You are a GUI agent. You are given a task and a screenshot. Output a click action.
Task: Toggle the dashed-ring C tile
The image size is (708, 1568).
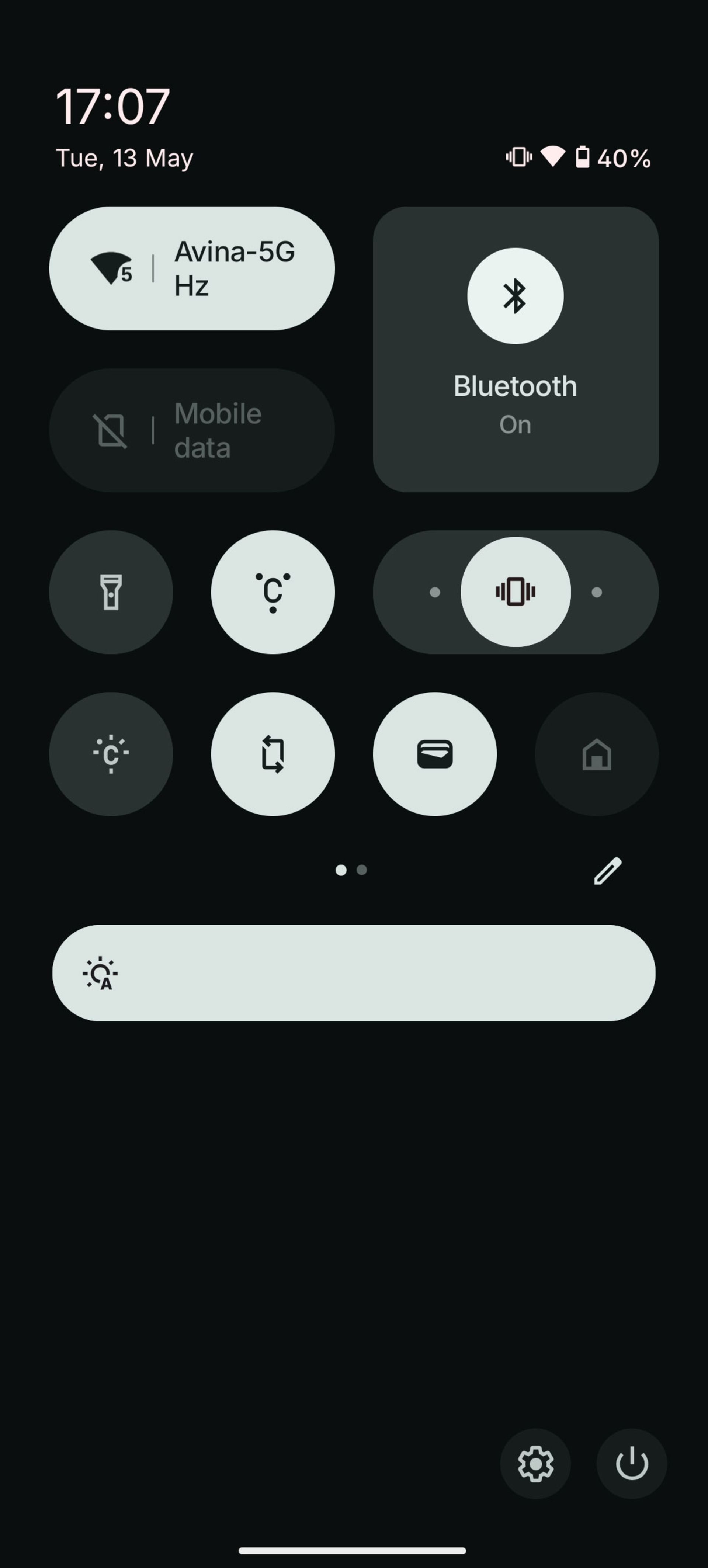point(111,754)
